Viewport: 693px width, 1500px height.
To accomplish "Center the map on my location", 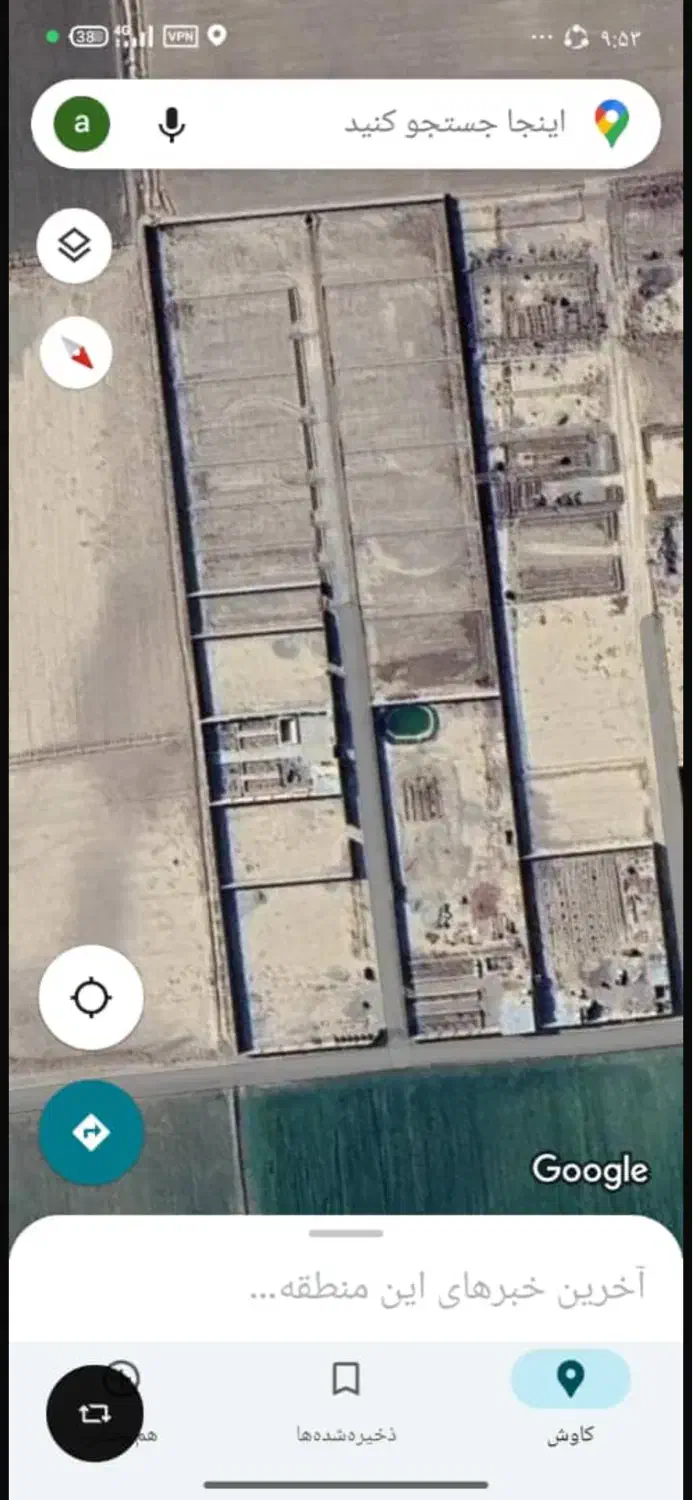I will tap(91, 997).
